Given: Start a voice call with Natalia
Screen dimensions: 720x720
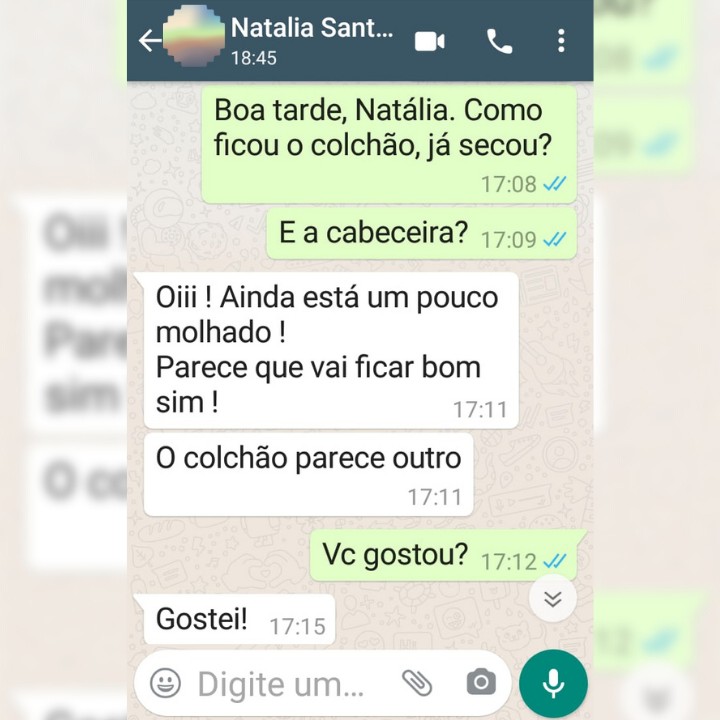Looking at the screenshot, I should [x=499, y=41].
